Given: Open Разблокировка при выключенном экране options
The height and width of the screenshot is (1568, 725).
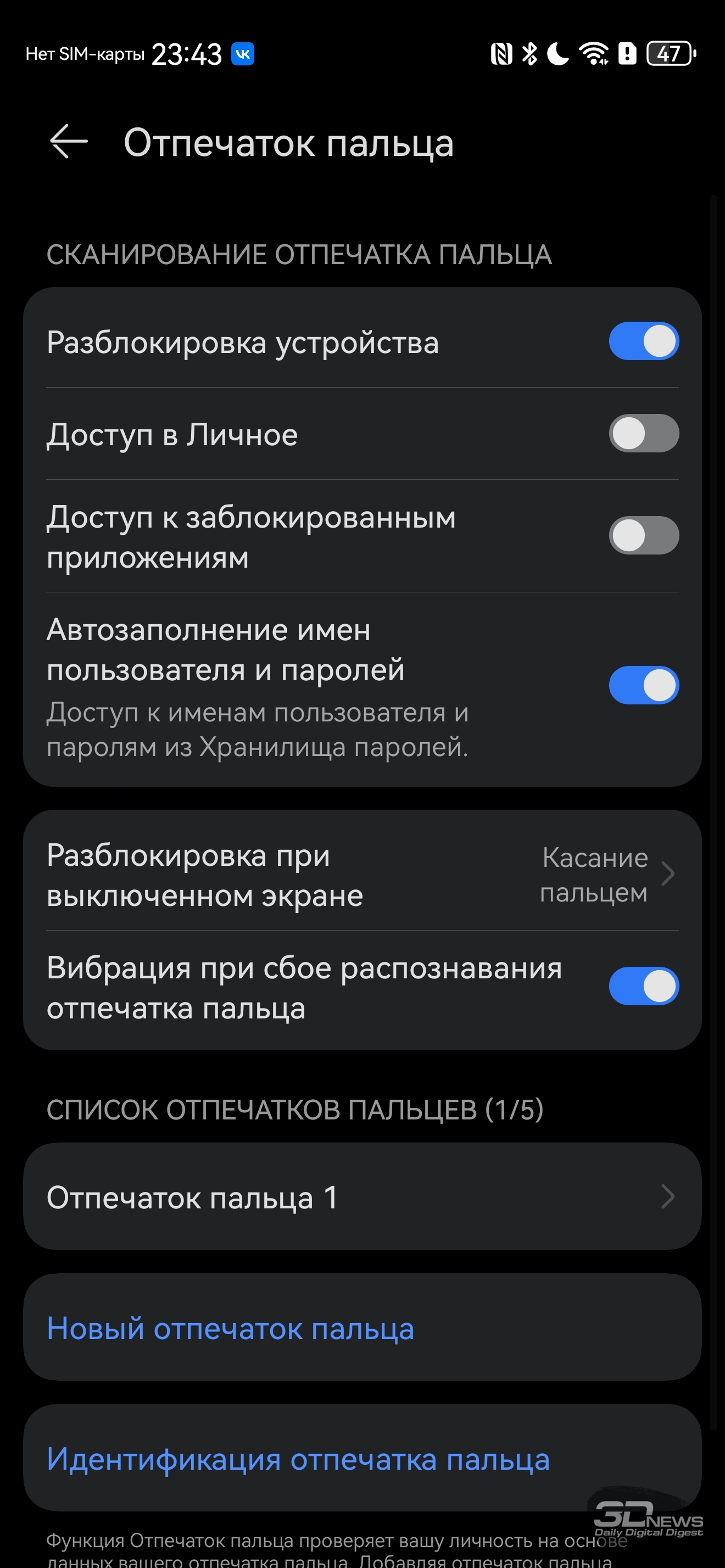Looking at the screenshot, I should (362, 875).
